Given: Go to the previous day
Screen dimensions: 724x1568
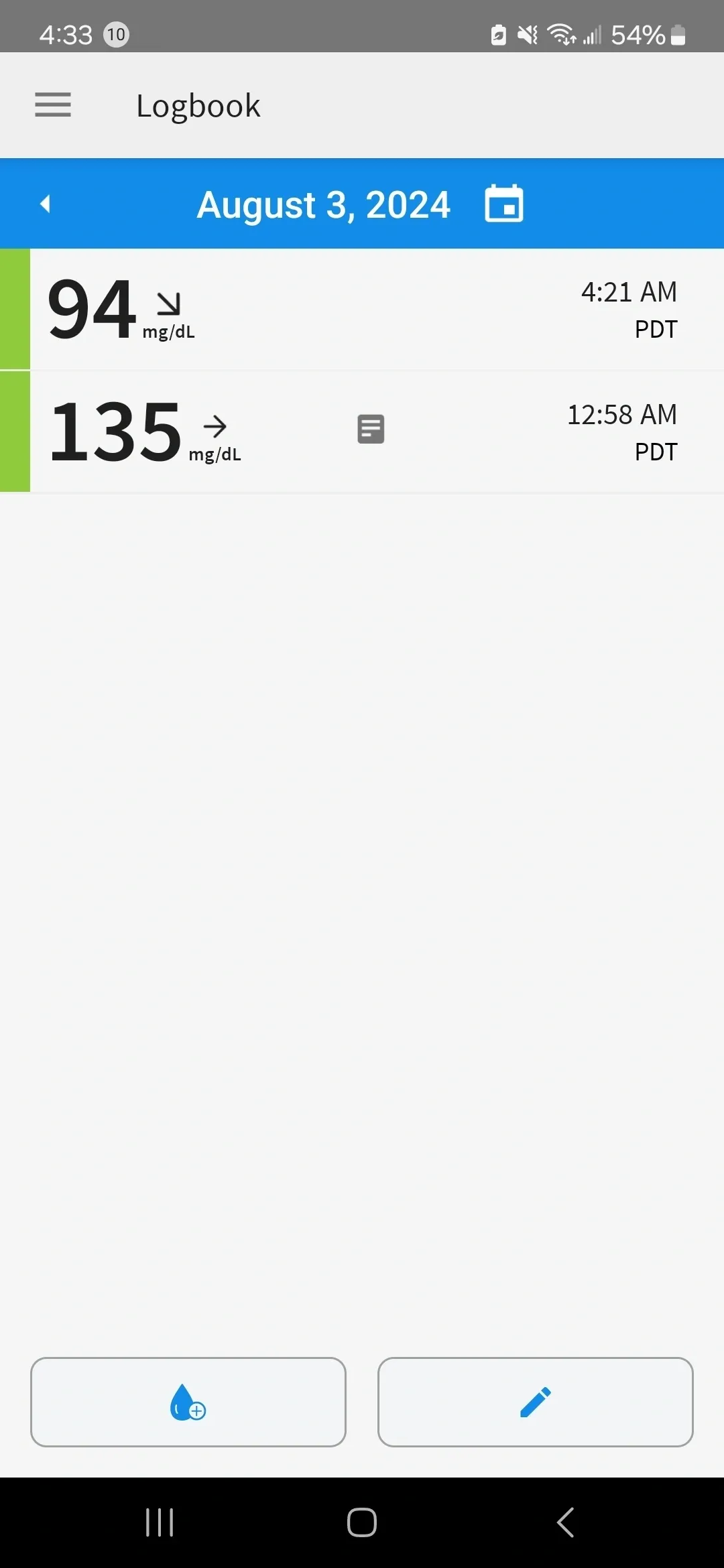Looking at the screenshot, I should click(x=46, y=204).
